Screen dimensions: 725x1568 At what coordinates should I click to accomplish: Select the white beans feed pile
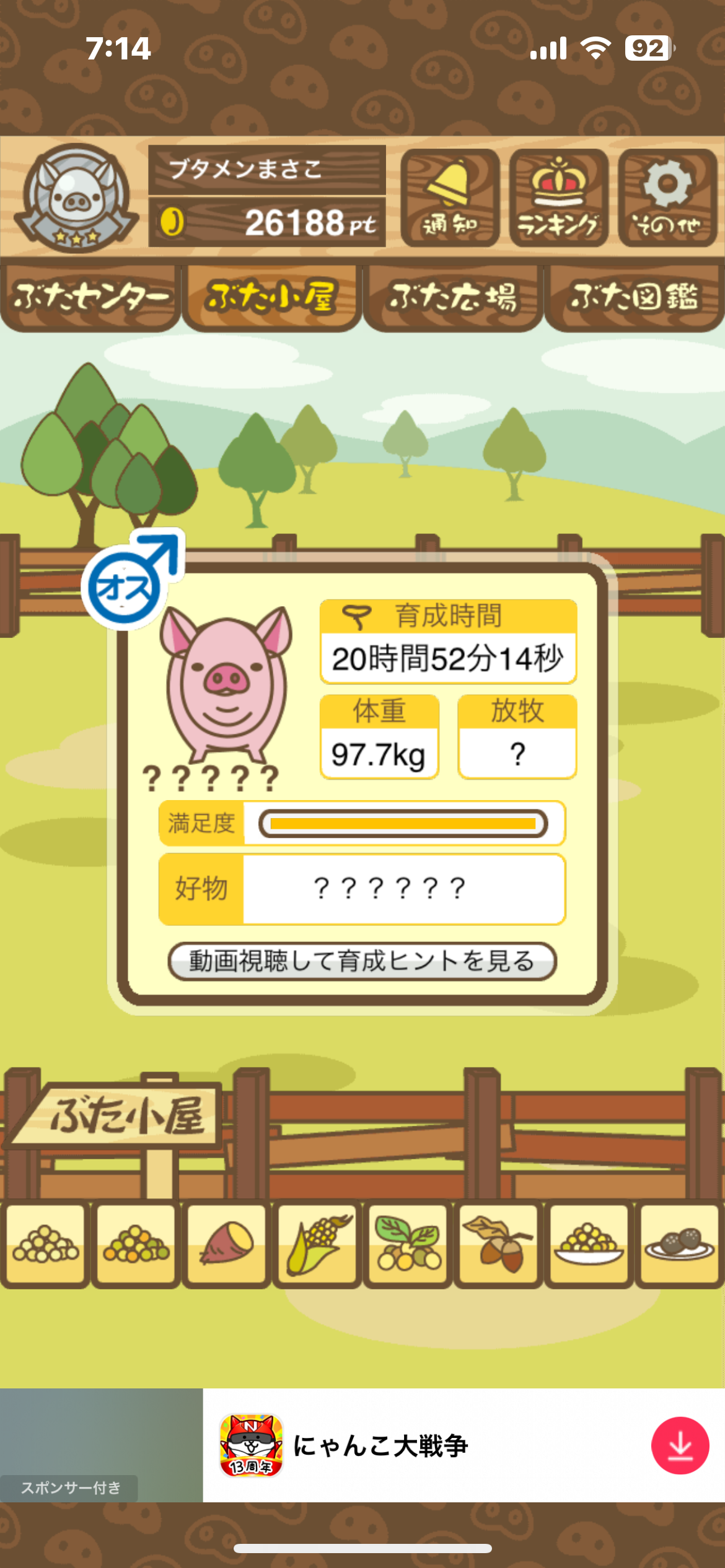(x=45, y=1244)
